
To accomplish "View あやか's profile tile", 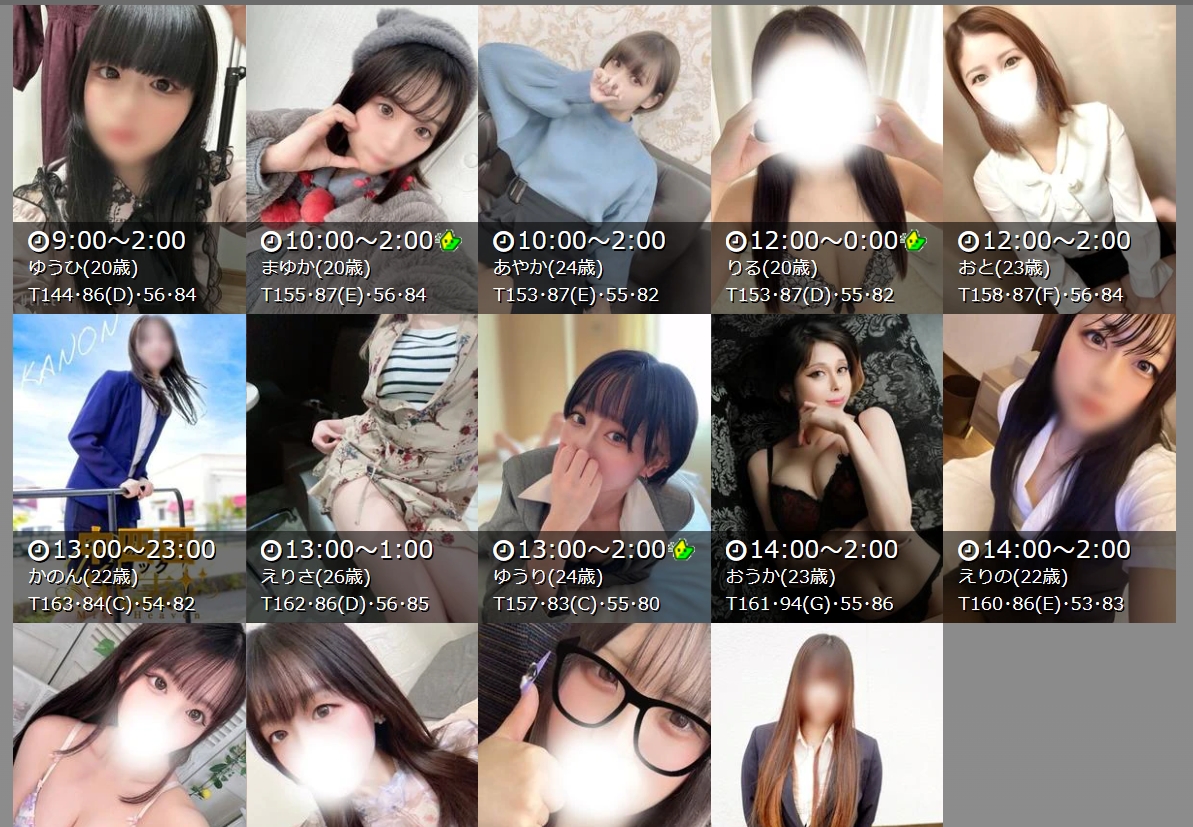I will pyautogui.click(x=594, y=160).
